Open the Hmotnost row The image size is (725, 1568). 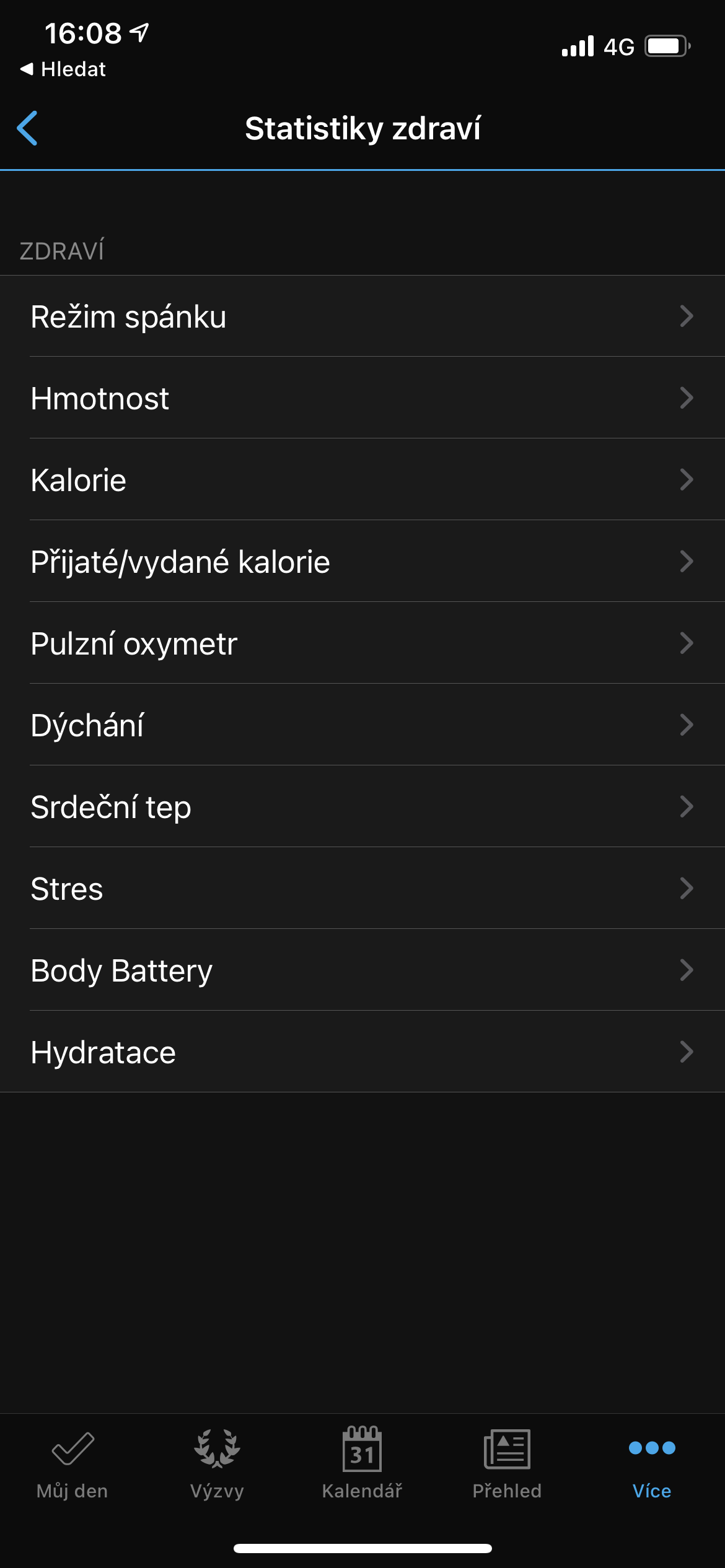pyautogui.click(x=362, y=398)
